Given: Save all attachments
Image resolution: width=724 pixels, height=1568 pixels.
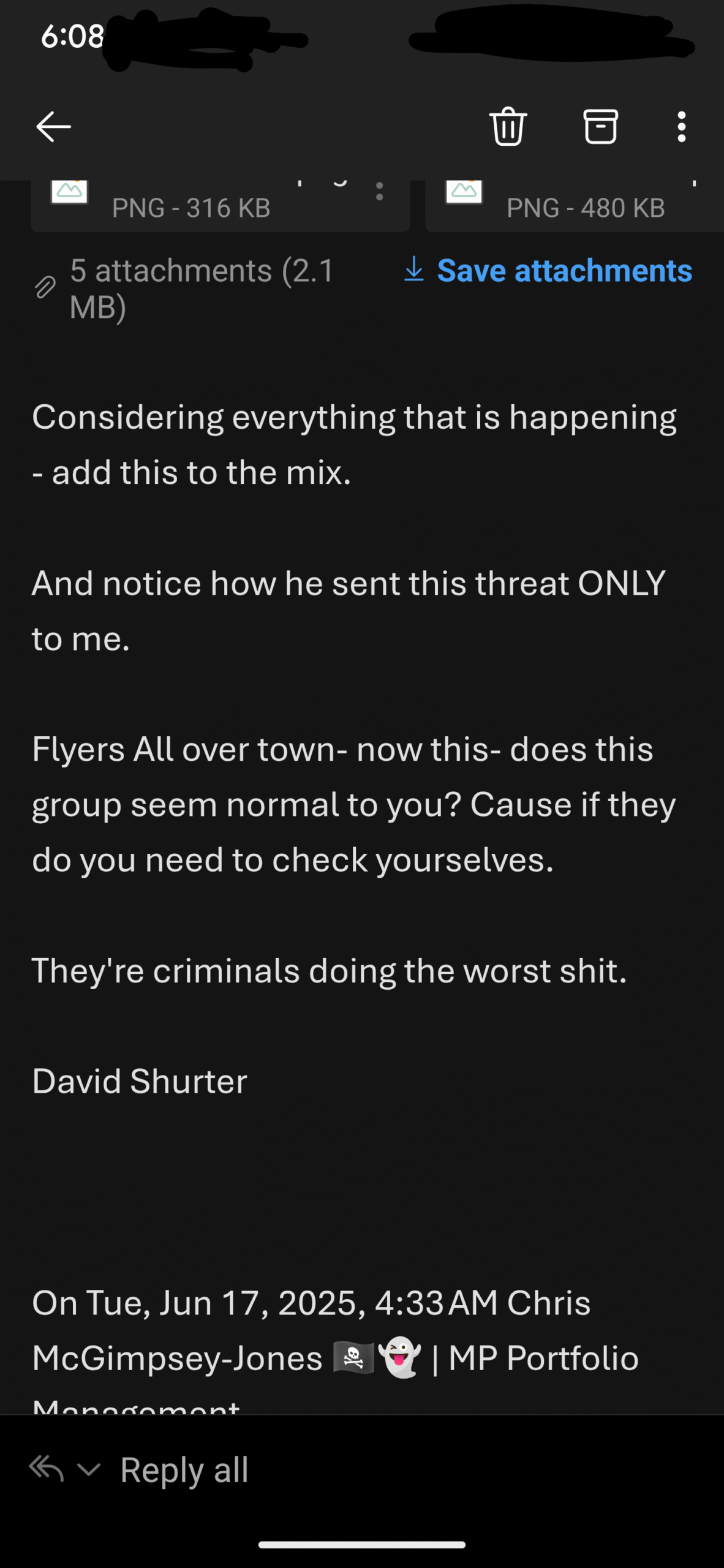Looking at the screenshot, I should (x=548, y=270).
